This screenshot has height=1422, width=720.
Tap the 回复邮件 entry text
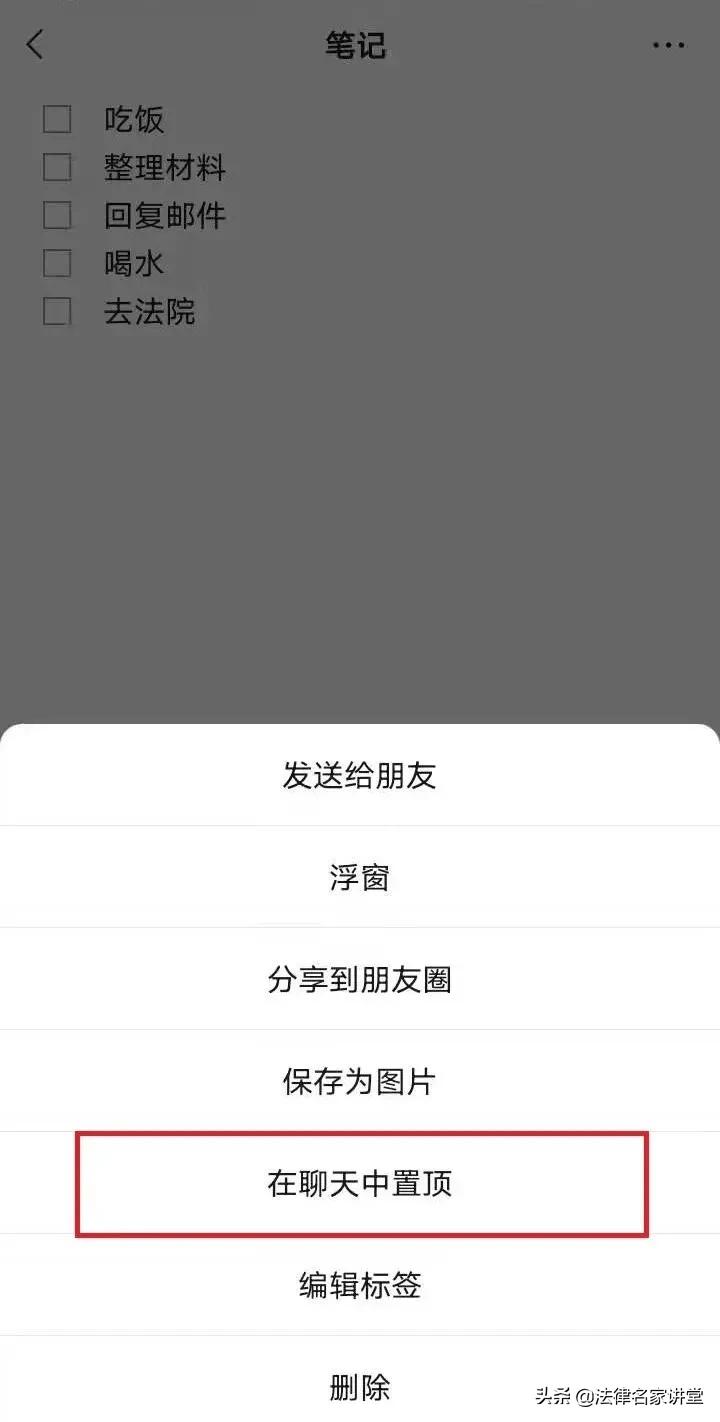point(166,215)
